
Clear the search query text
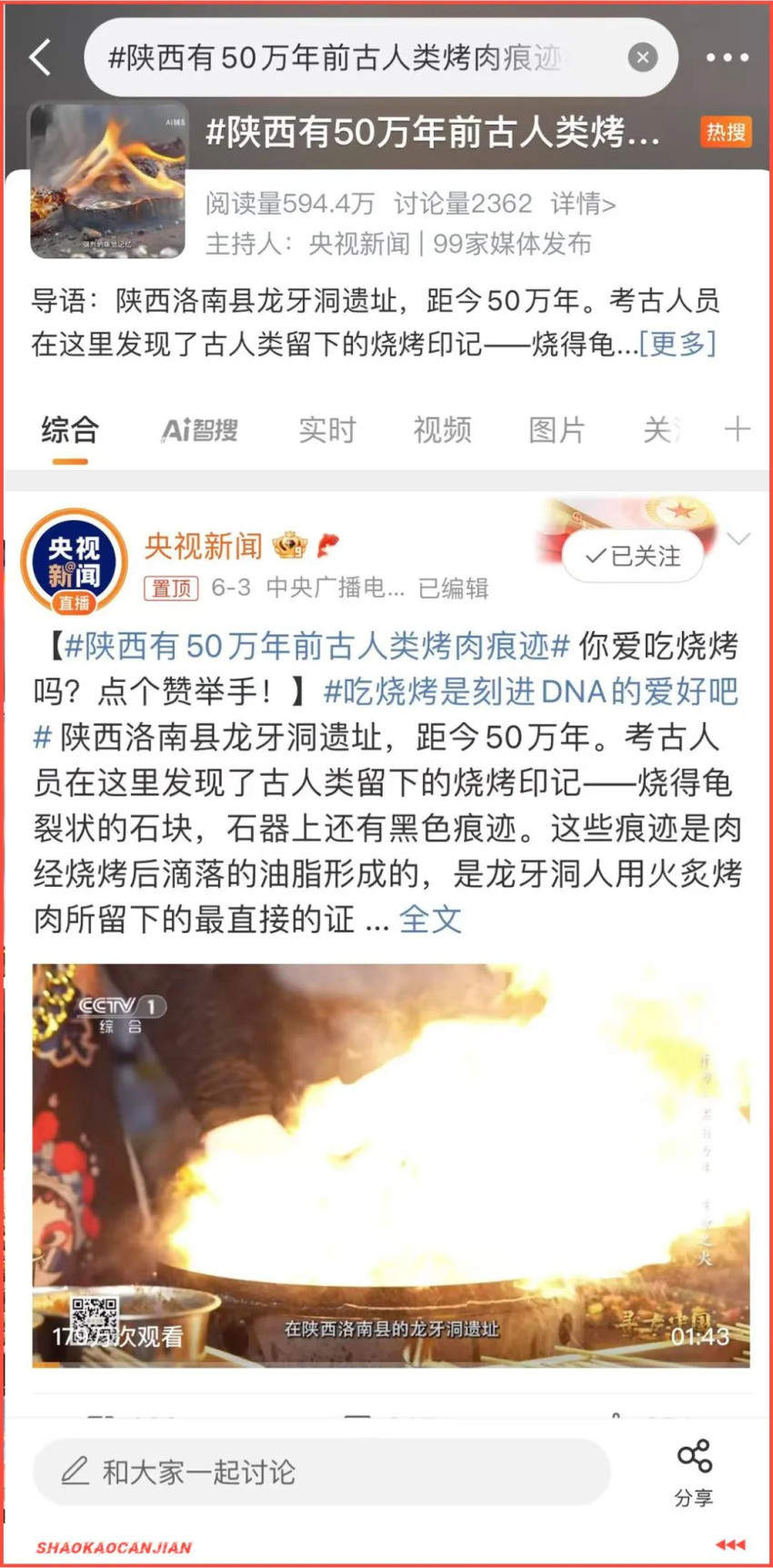point(642,58)
